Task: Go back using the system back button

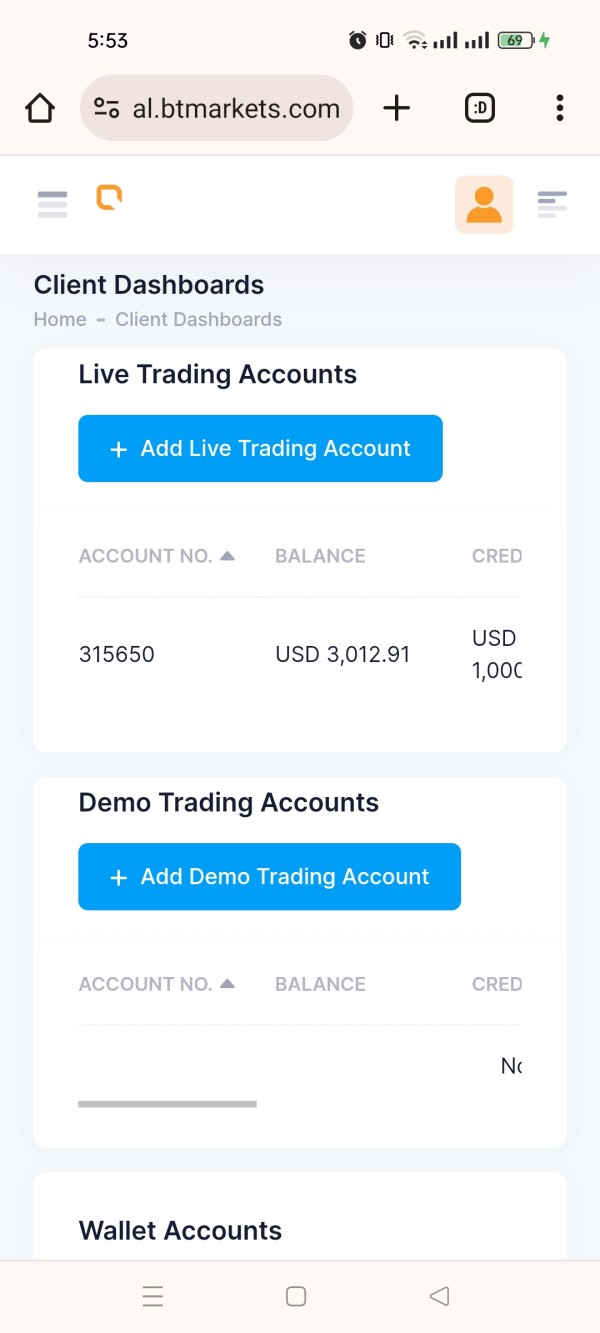Action: coord(438,1296)
